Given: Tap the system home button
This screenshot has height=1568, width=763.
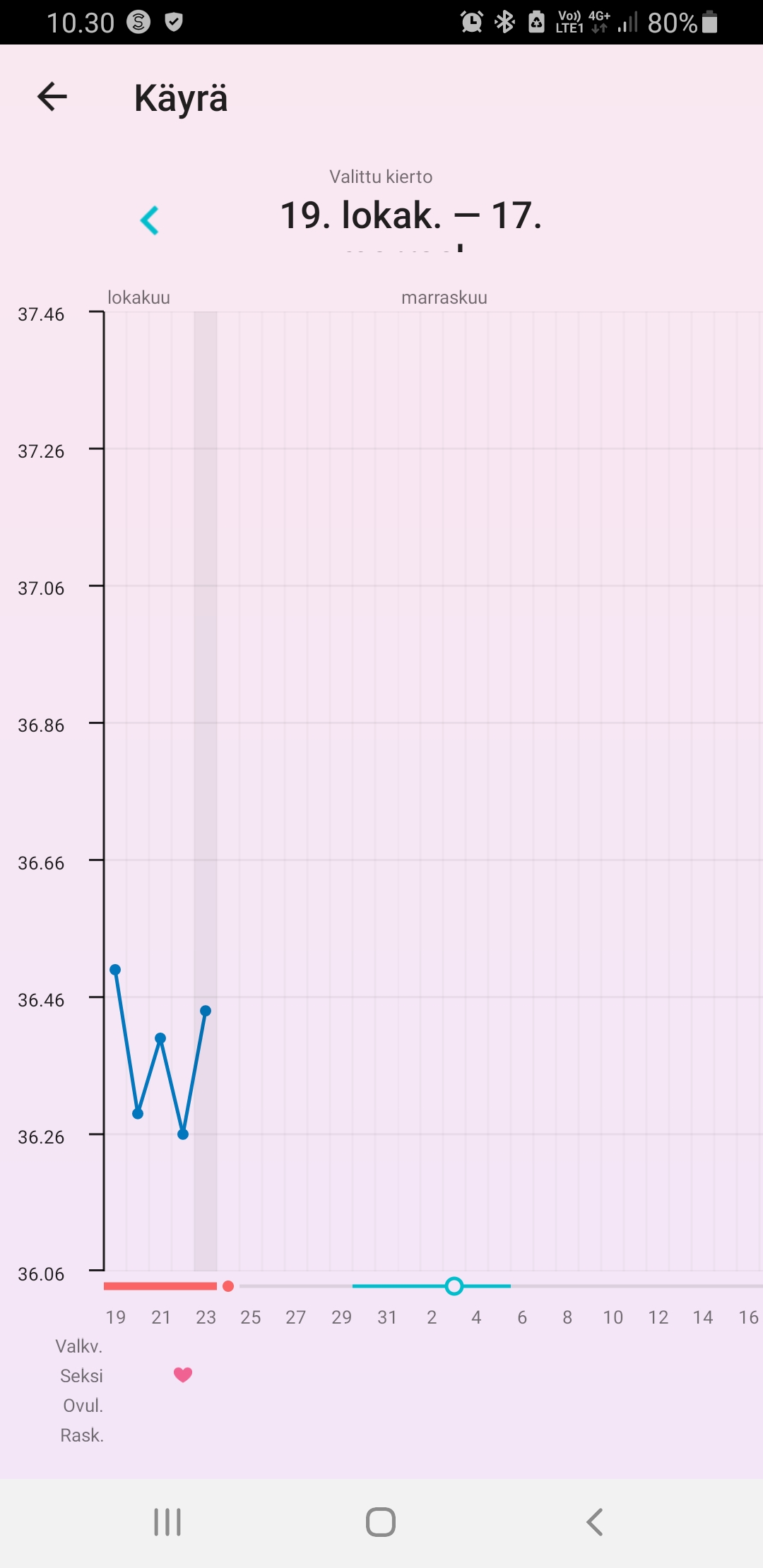Looking at the screenshot, I should pos(381,1522).
